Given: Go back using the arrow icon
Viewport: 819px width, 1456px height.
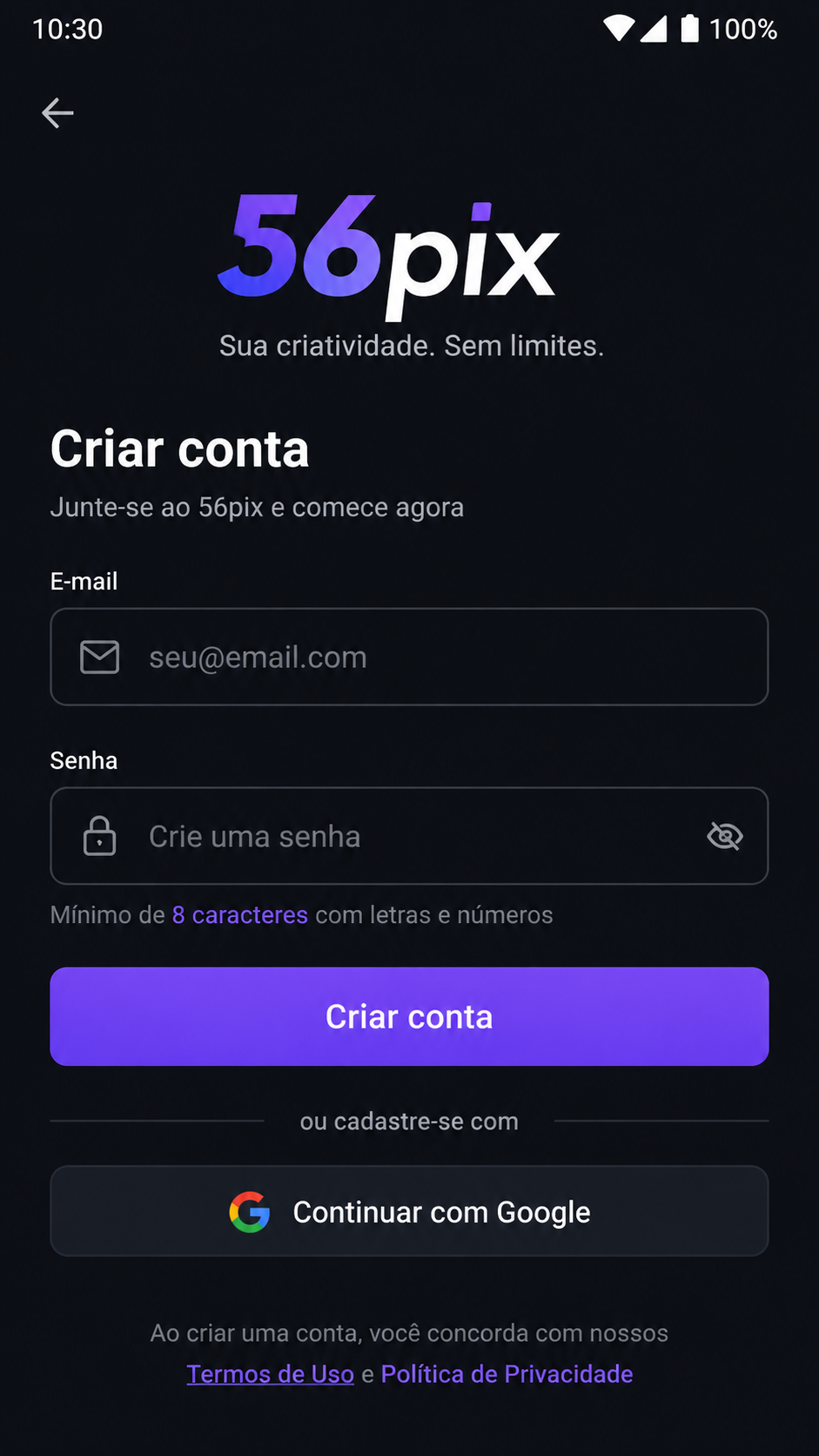Looking at the screenshot, I should click(57, 113).
